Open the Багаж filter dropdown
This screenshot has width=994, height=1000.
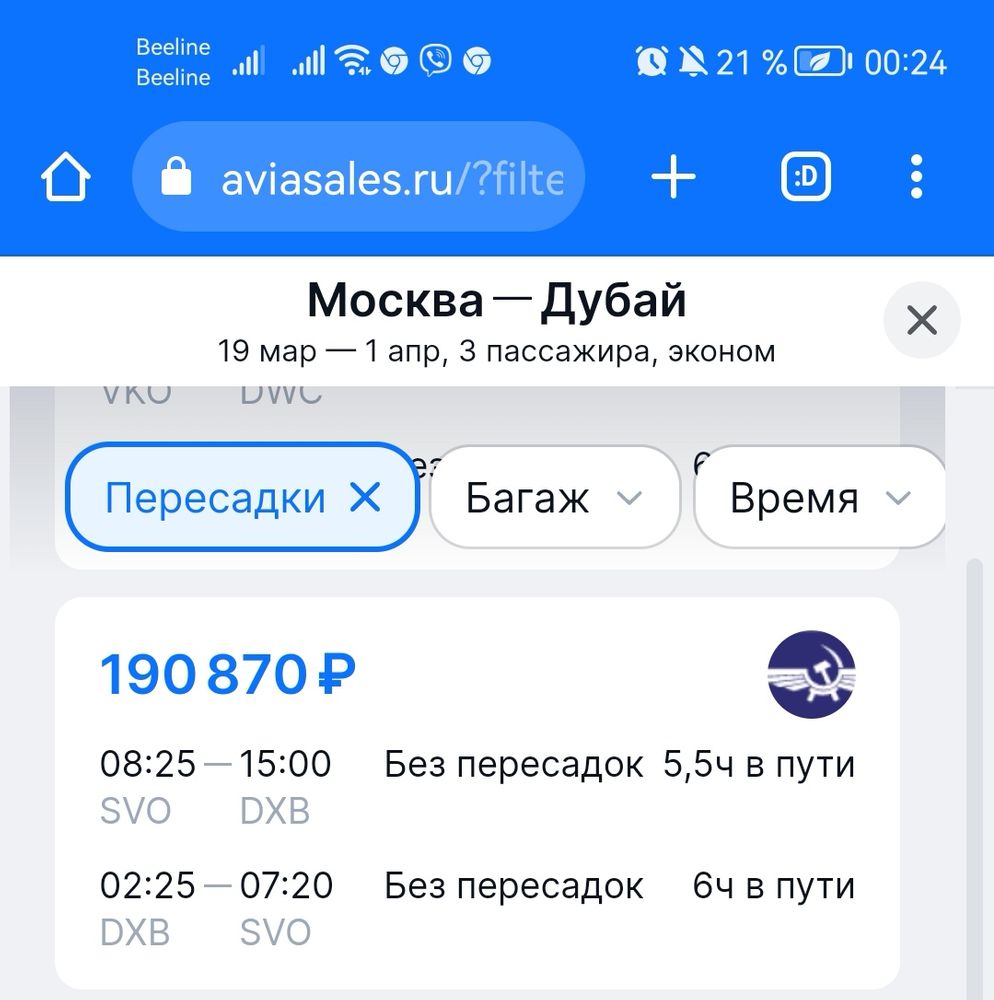pos(555,496)
